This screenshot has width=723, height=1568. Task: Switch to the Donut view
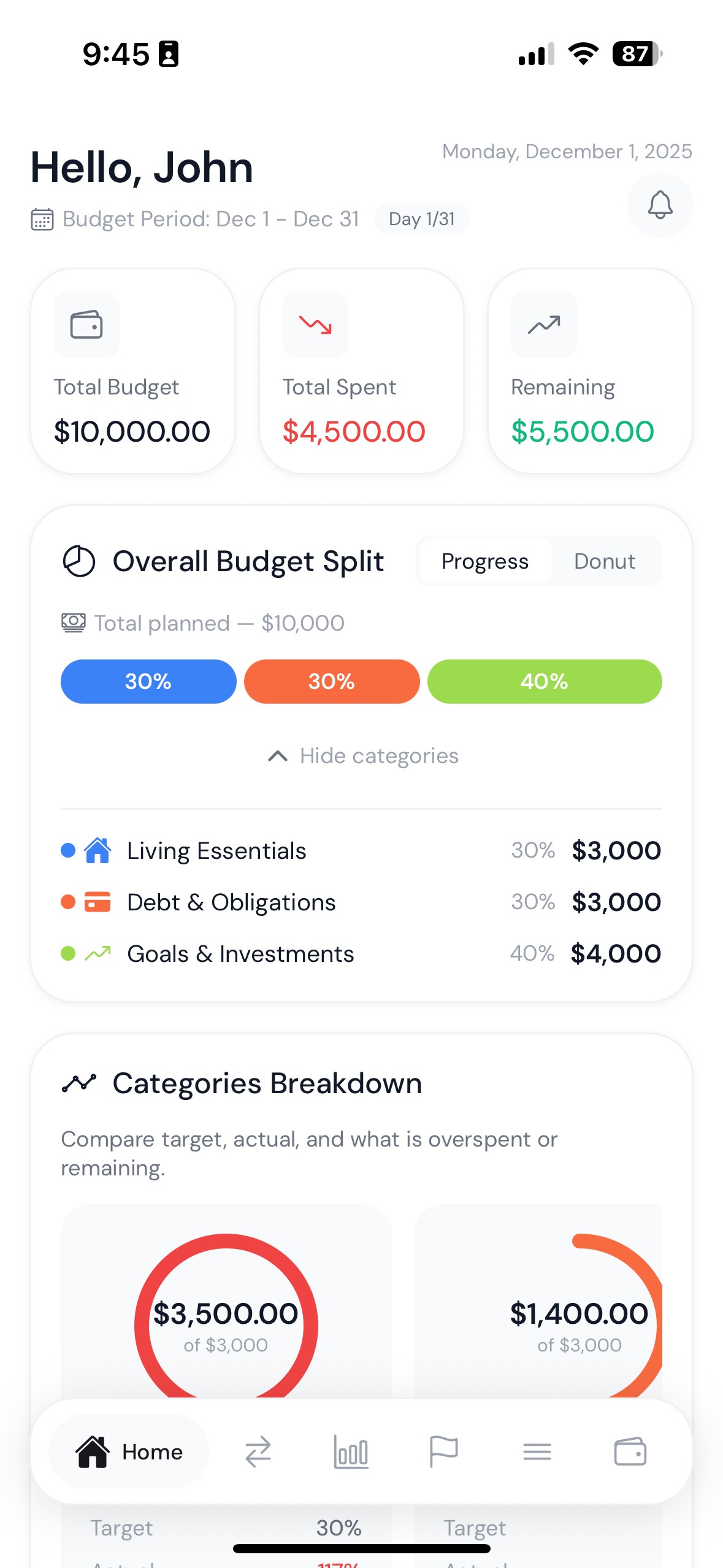[605, 561]
